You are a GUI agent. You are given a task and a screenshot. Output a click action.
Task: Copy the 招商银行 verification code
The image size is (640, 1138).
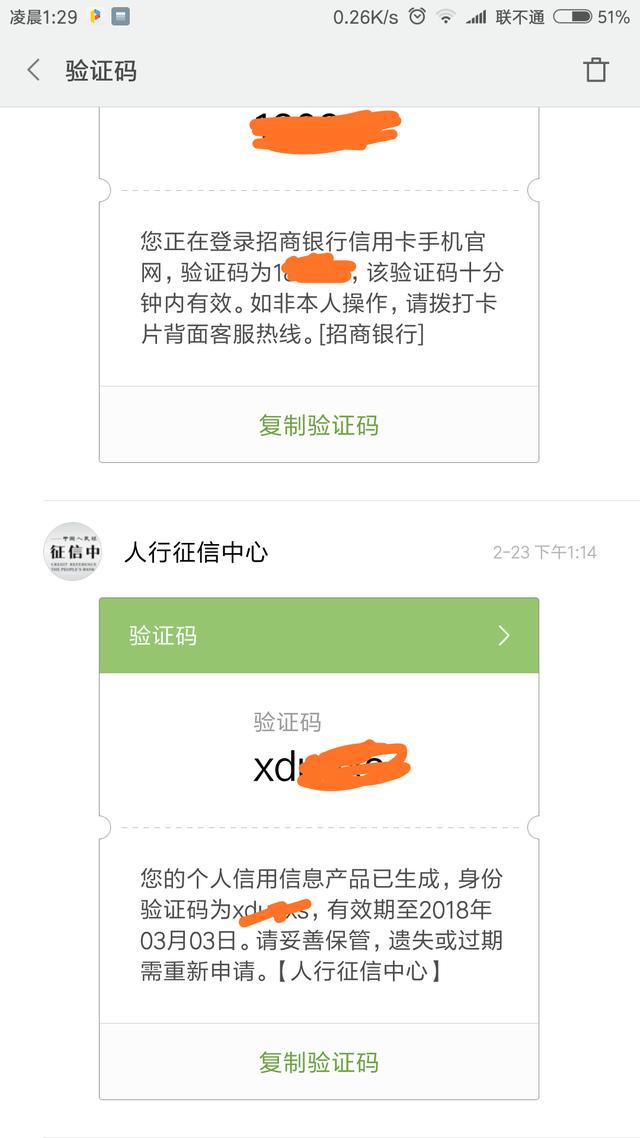pos(318,425)
